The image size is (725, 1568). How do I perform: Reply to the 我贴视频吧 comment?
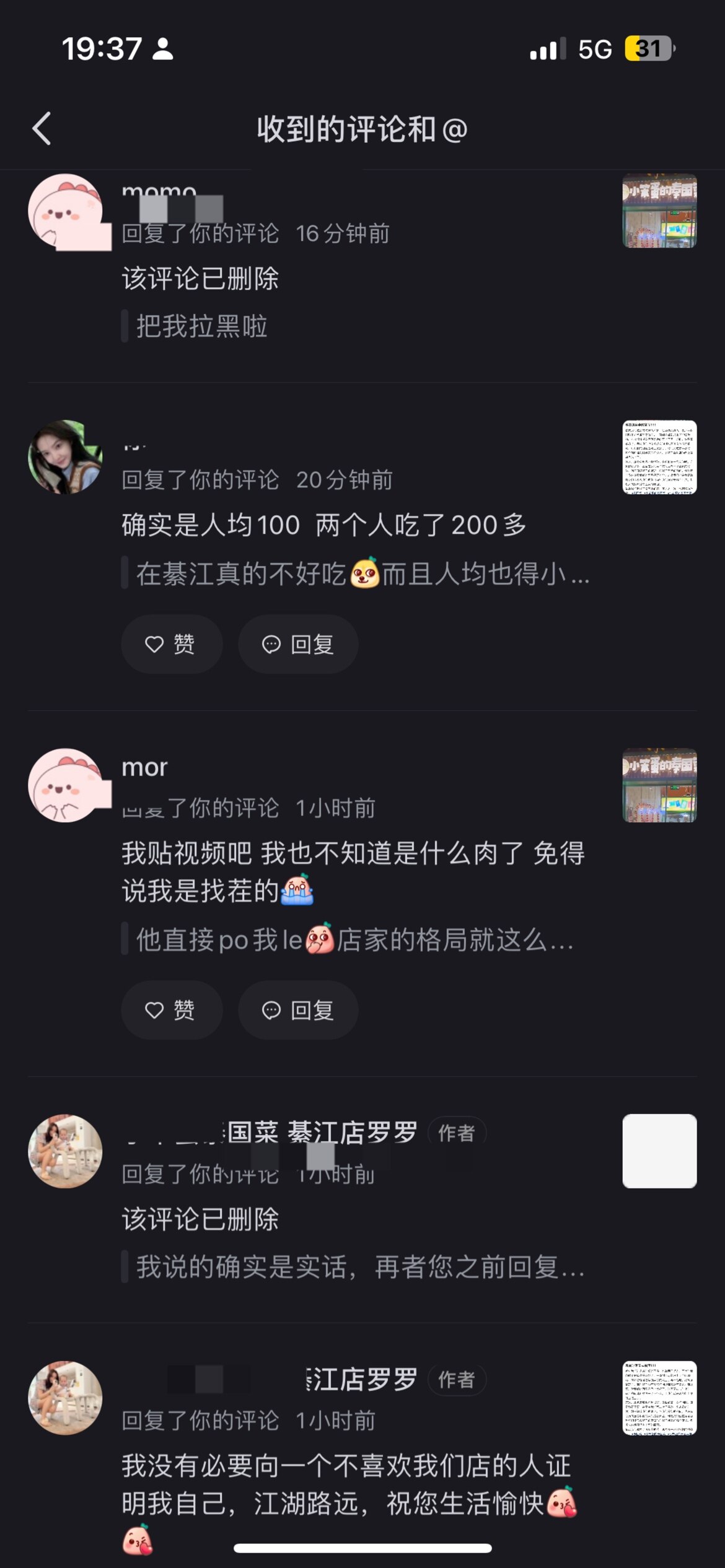(298, 1010)
